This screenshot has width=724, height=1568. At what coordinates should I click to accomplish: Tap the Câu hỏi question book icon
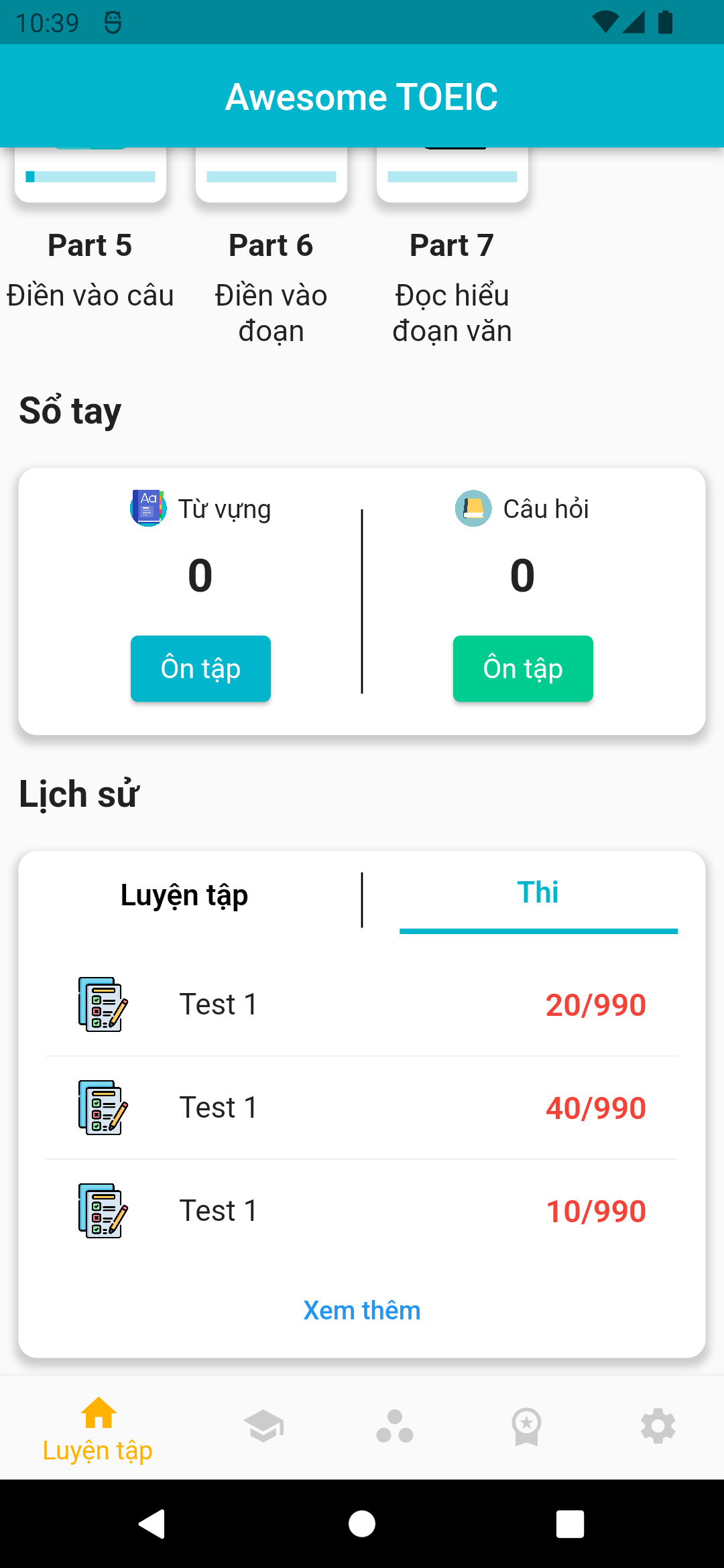coord(473,508)
